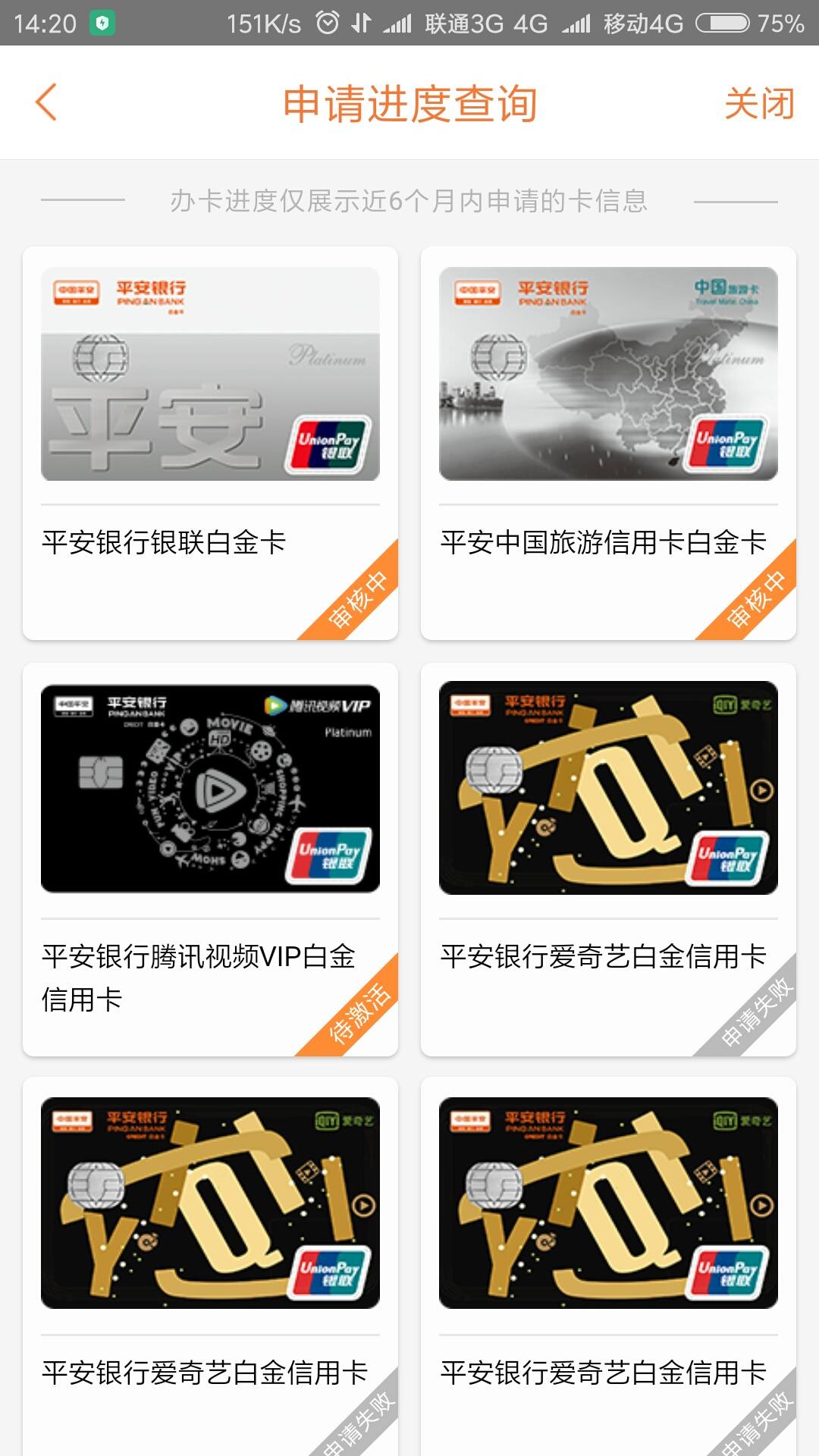Open the 平安银行银联白金卡 application card
This screenshot has height=1456, width=819.
[210, 443]
